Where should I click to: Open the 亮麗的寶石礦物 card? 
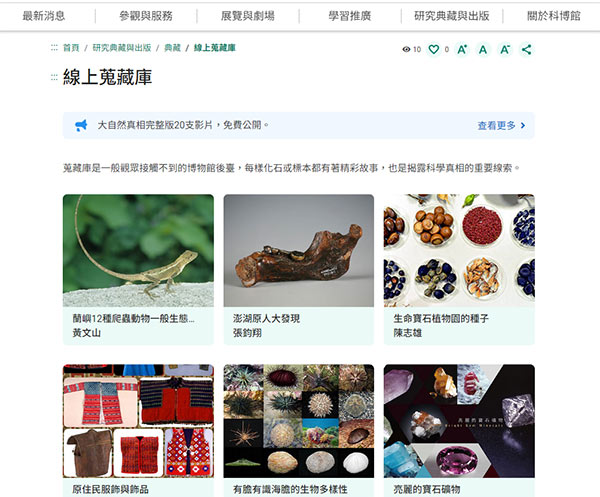[x=459, y=425]
